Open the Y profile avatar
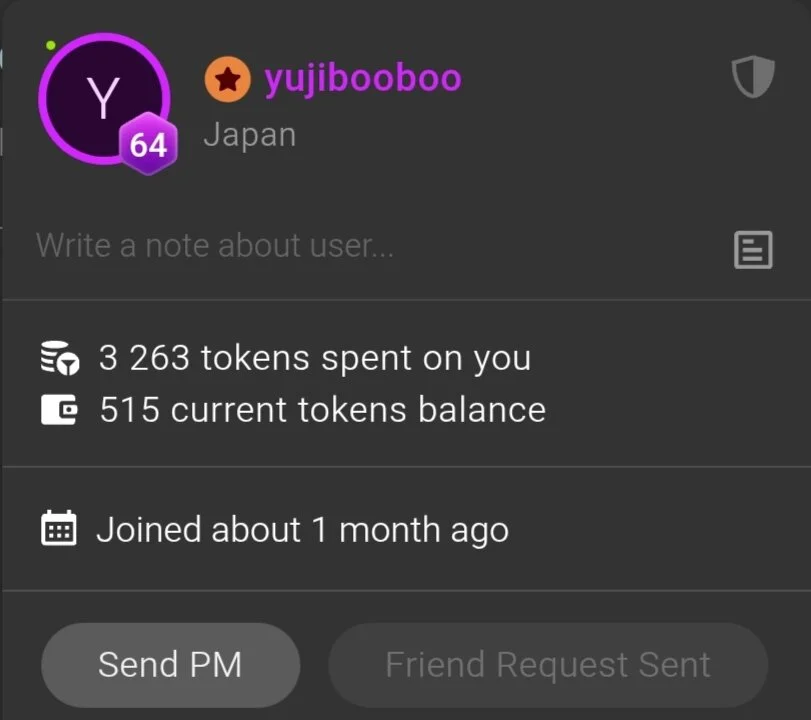The image size is (811, 720). tap(103, 99)
